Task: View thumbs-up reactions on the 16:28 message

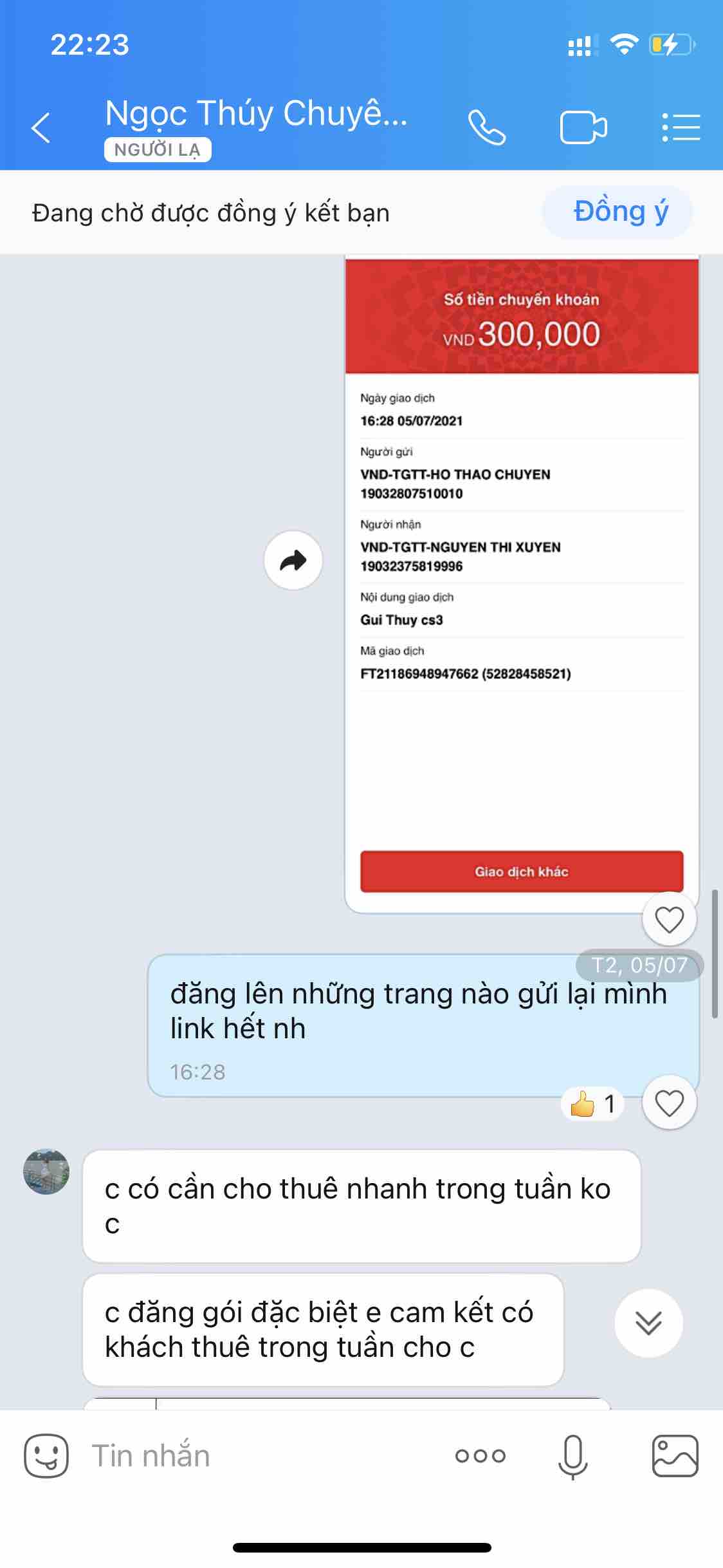Action: click(x=593, y=1105)
